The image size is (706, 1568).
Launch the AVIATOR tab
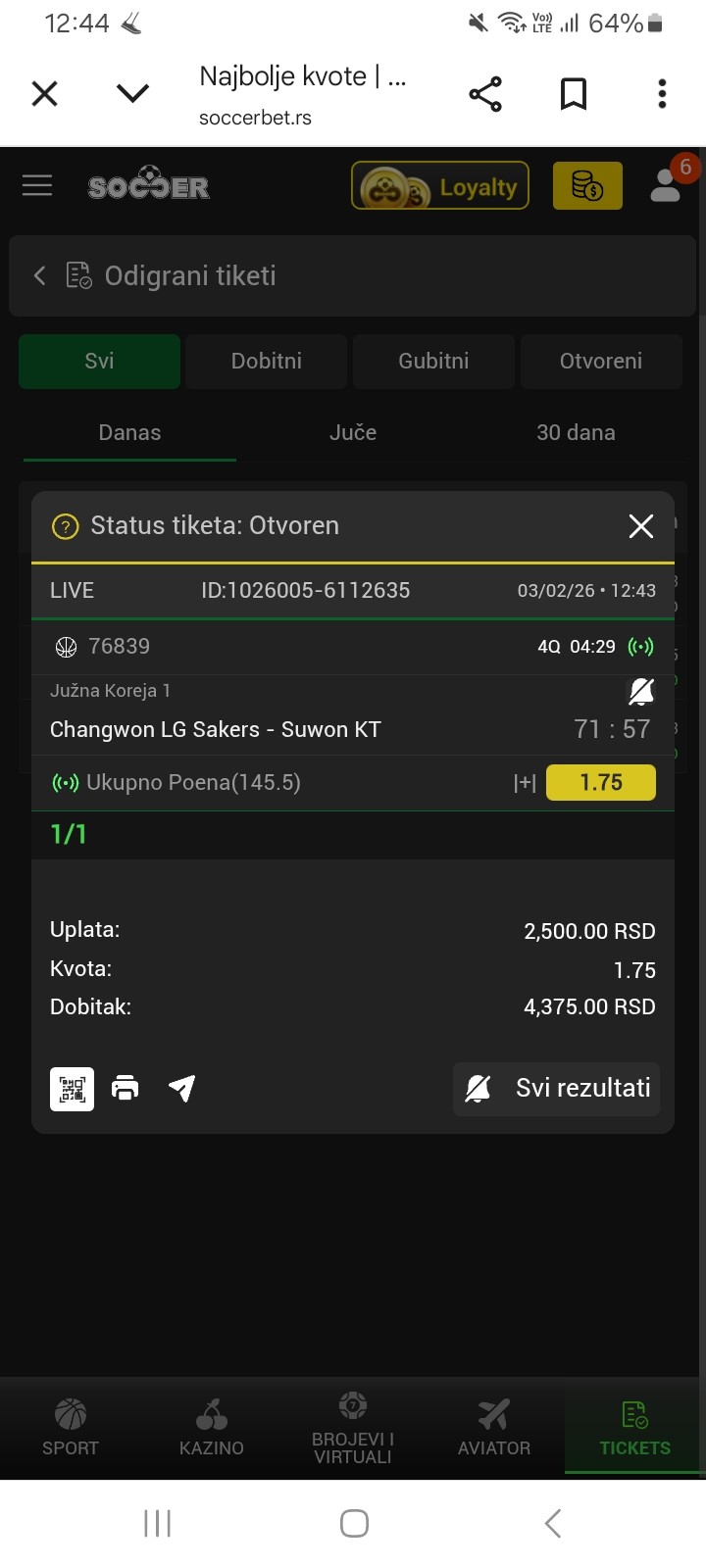click(x=494, y=1427)
